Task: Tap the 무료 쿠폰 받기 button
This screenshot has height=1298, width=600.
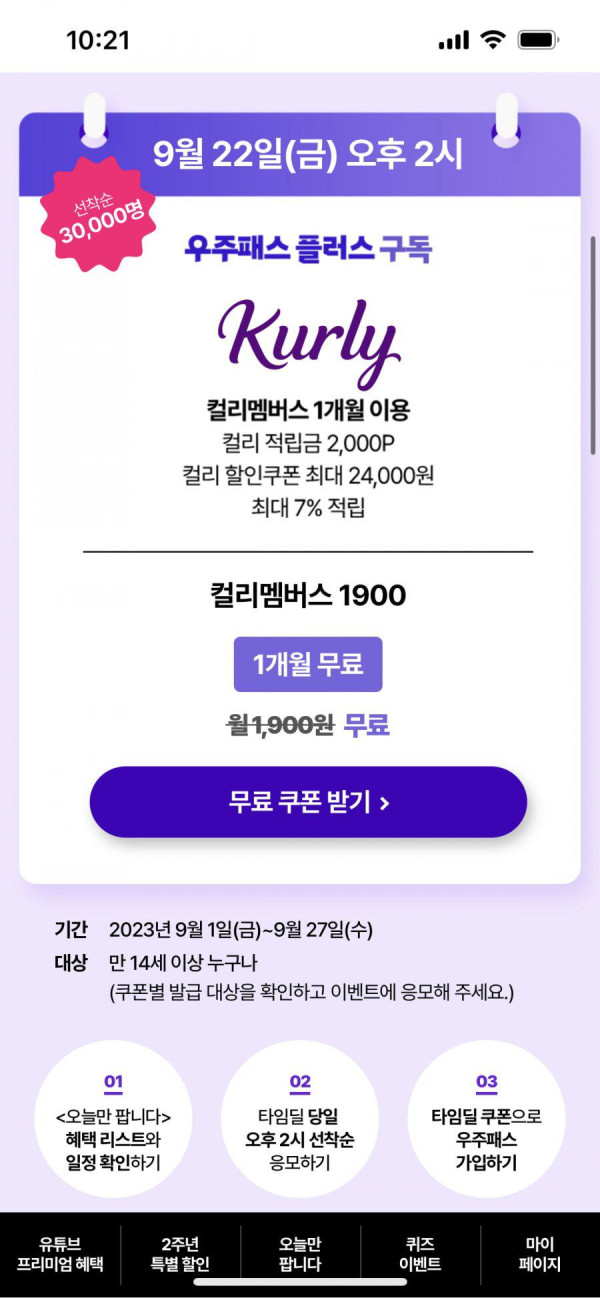Action: (308, 802)
